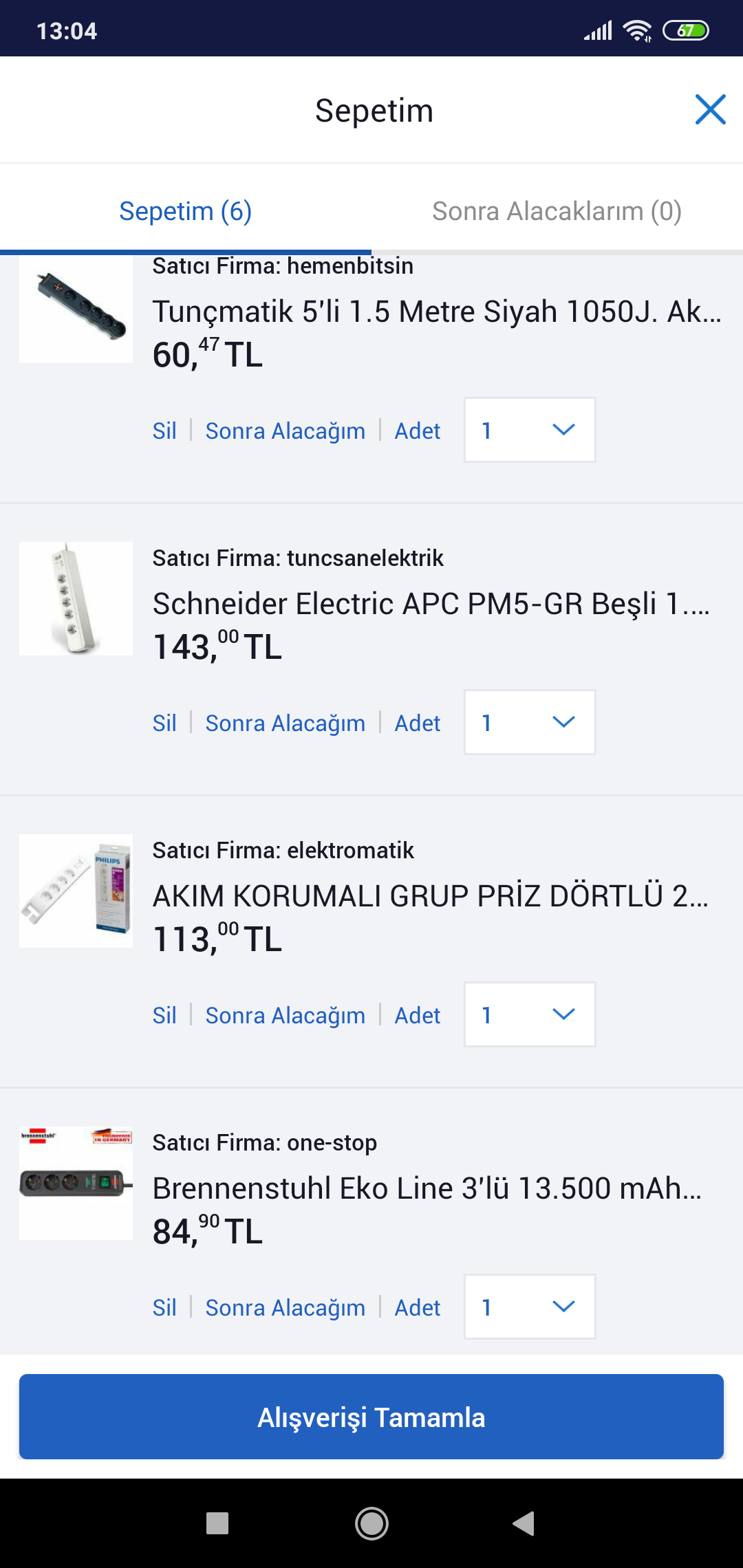Change quantity of AKIM KORUMALI item
The height and width of the screenshot is (1568, 743).
point(530,1015)
